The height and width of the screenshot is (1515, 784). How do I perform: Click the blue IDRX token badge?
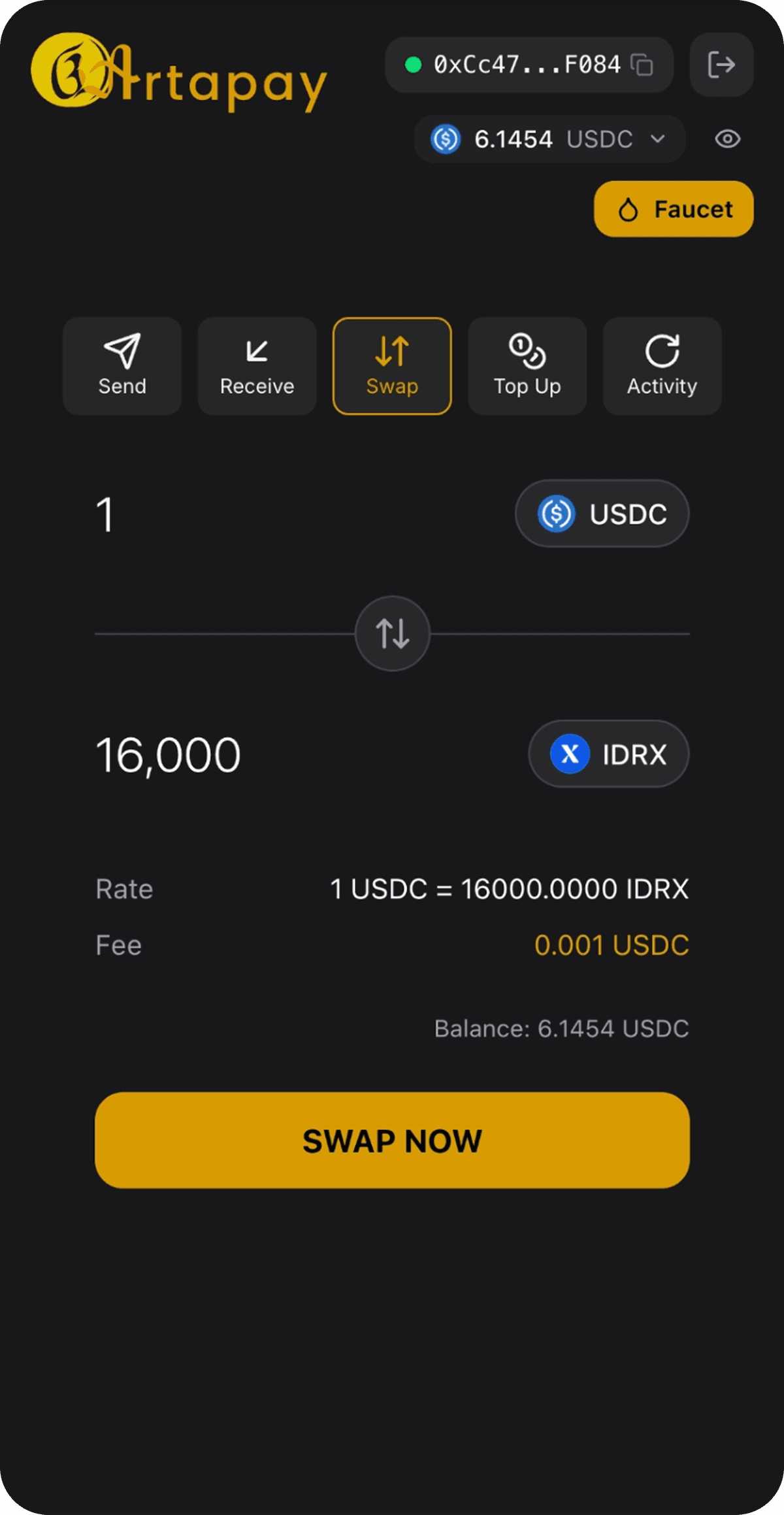[x=569, y=754]
